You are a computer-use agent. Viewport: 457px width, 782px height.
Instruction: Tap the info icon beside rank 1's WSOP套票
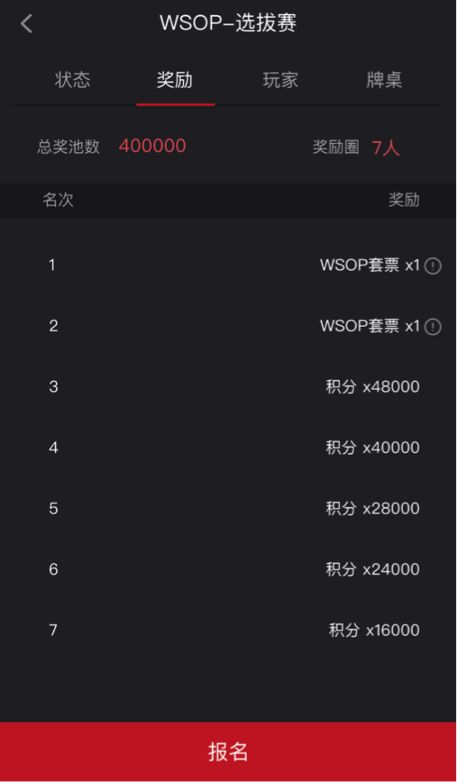pos(433,266)
